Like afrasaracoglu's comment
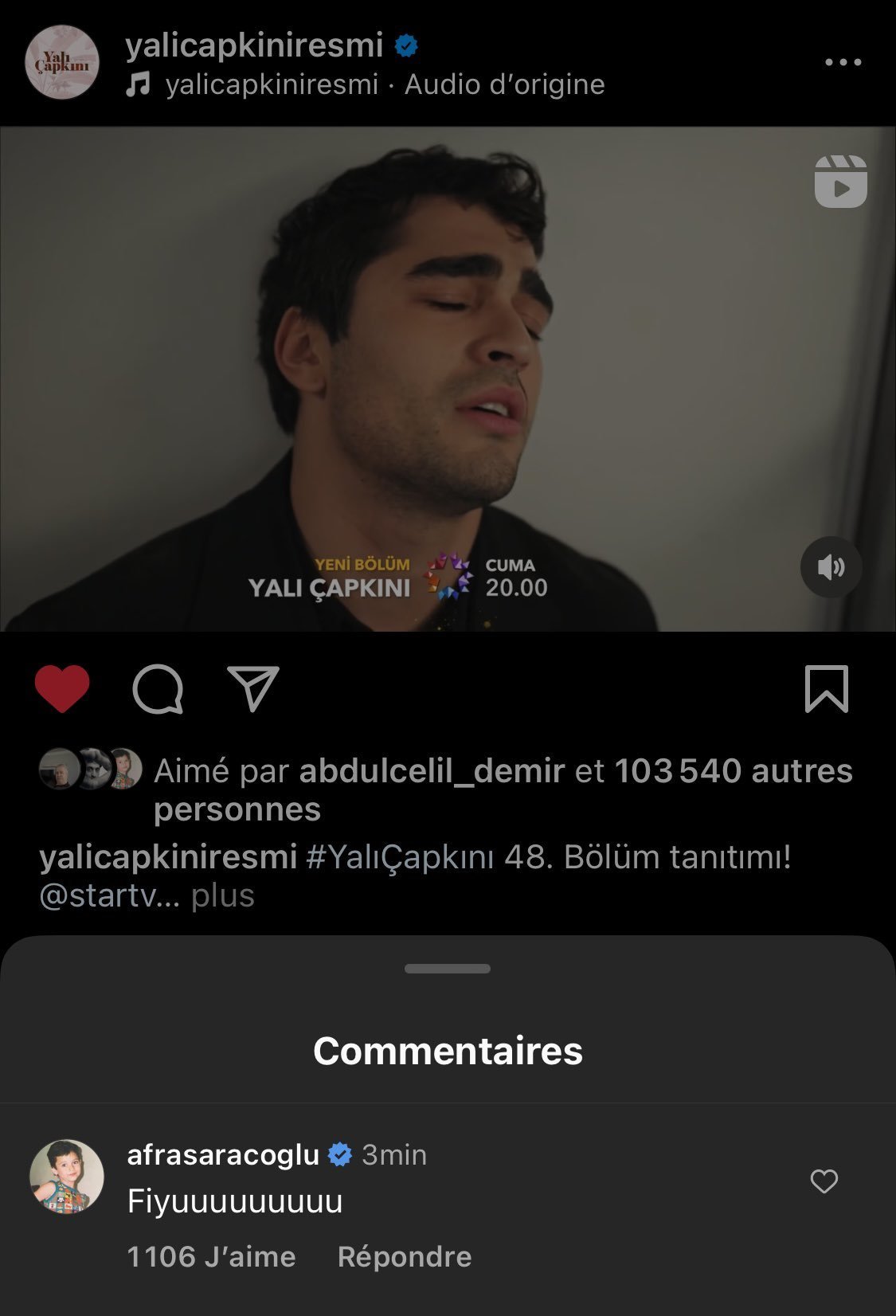This screenshot has height=1316, width=896. click(824, 1181)
